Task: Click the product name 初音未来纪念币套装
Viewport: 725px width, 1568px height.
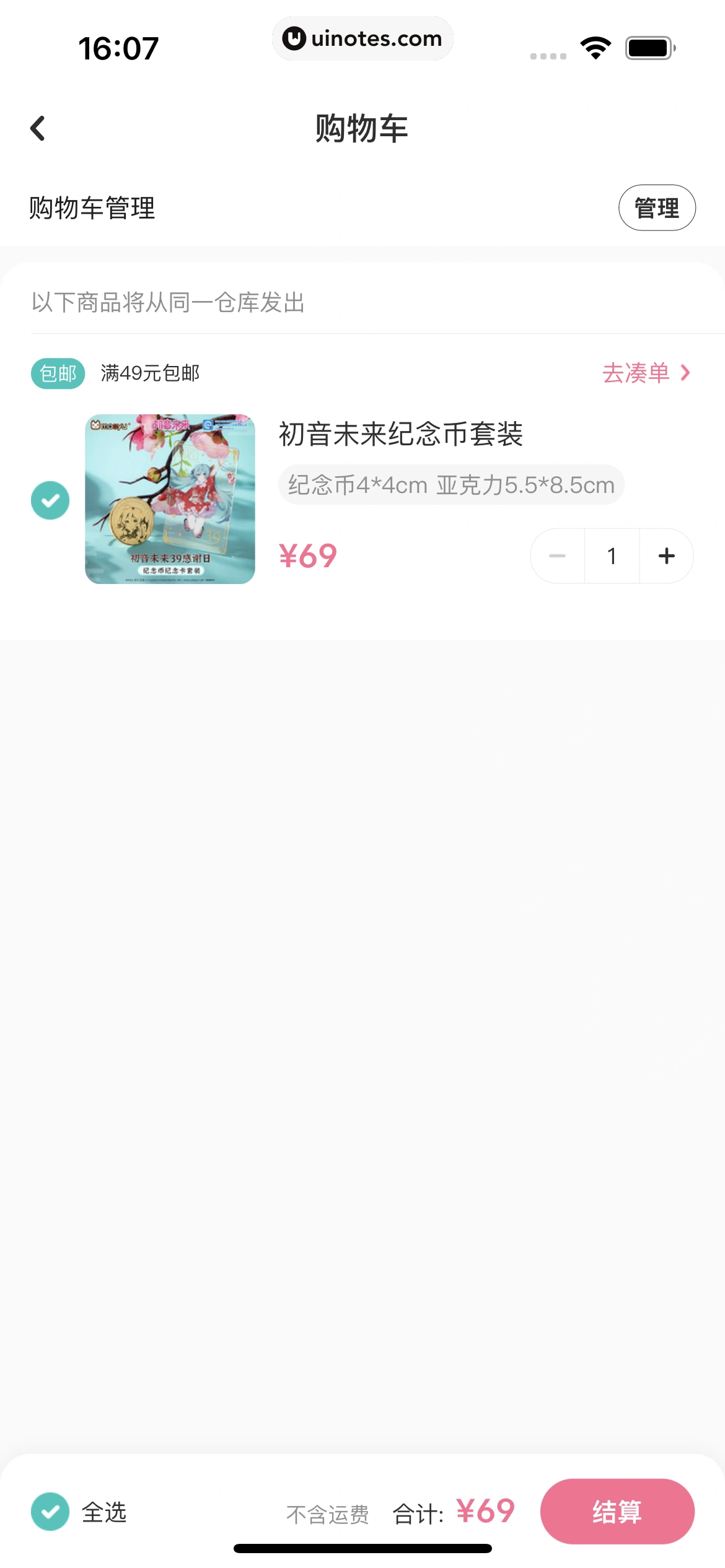Action: click(400, 434)
